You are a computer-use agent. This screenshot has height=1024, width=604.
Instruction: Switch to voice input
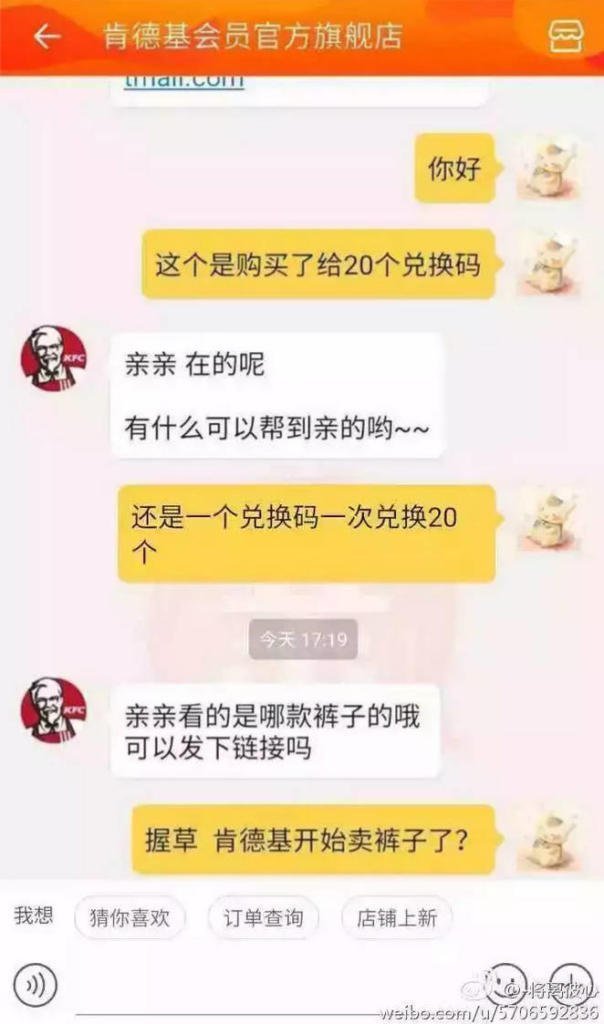[x=36, y=985]
